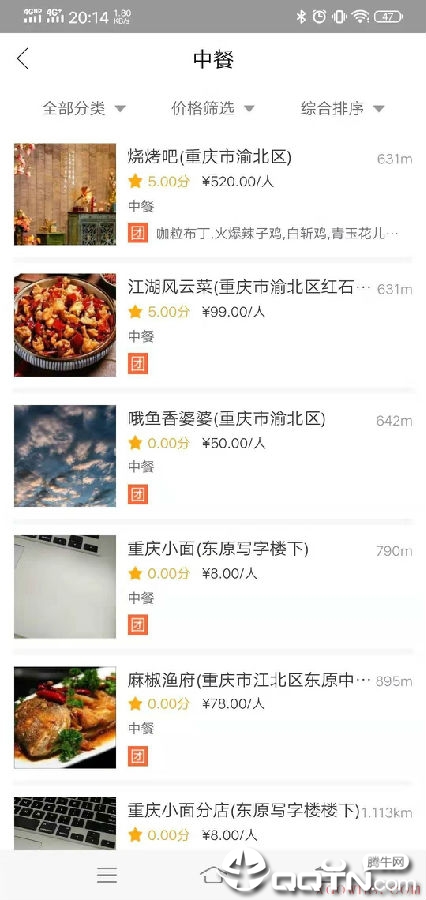The image size is (426, 900).
Task: Open the 麻椒渔府 restaurant listing
Action: (213, 717)
